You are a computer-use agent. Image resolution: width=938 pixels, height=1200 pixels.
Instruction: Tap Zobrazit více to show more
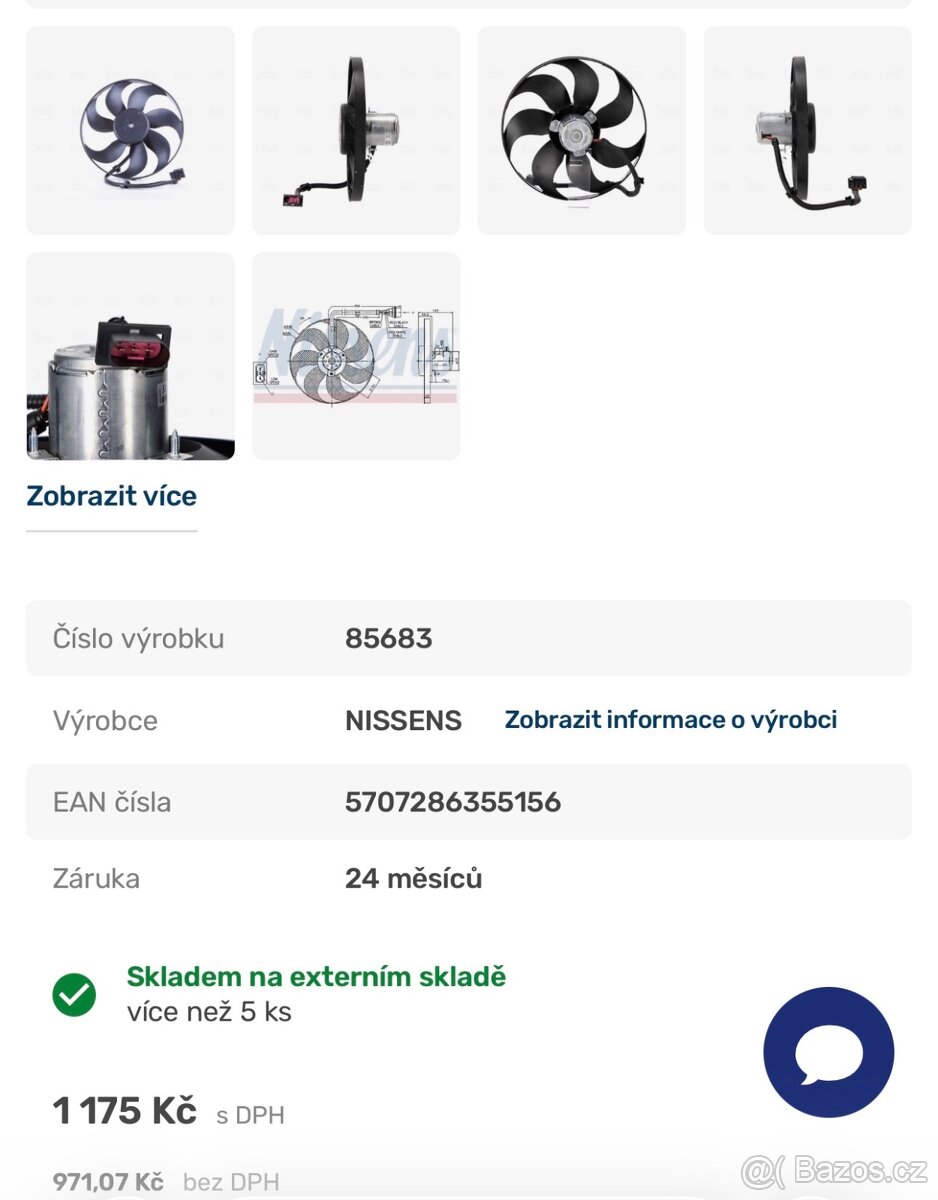pos(111,496)
